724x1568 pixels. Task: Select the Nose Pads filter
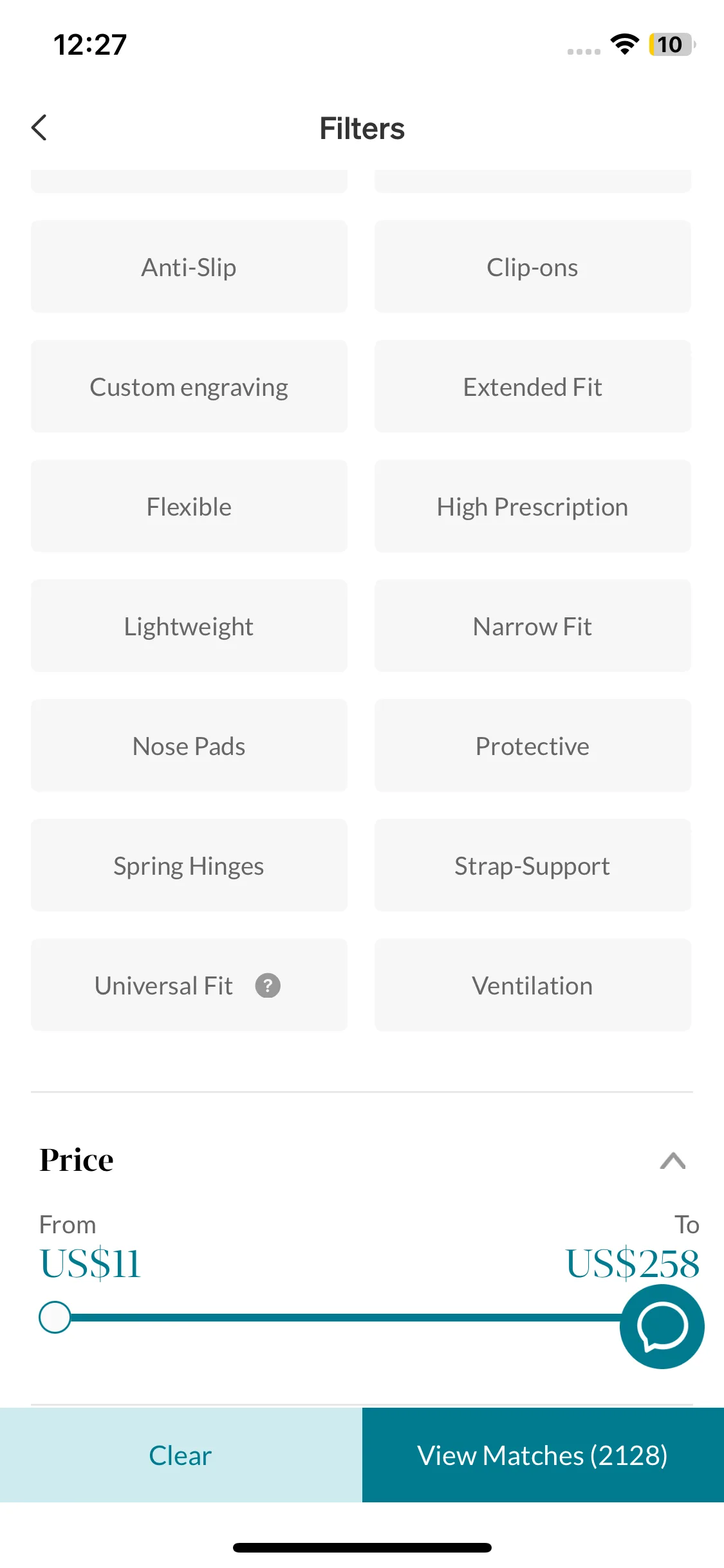(189, 746)
